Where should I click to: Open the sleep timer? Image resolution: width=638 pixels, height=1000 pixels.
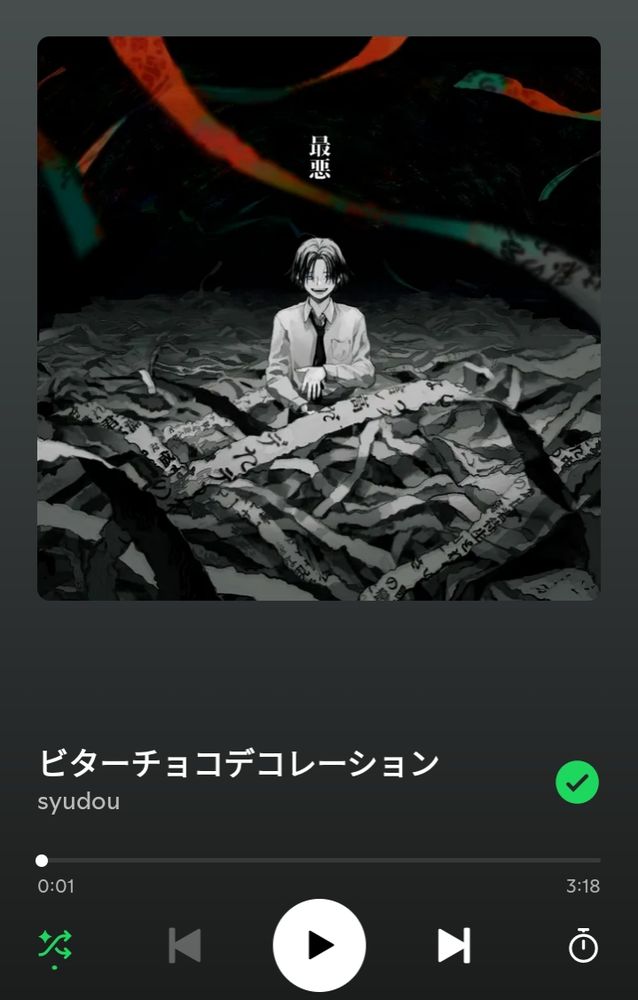click(583, 945)
